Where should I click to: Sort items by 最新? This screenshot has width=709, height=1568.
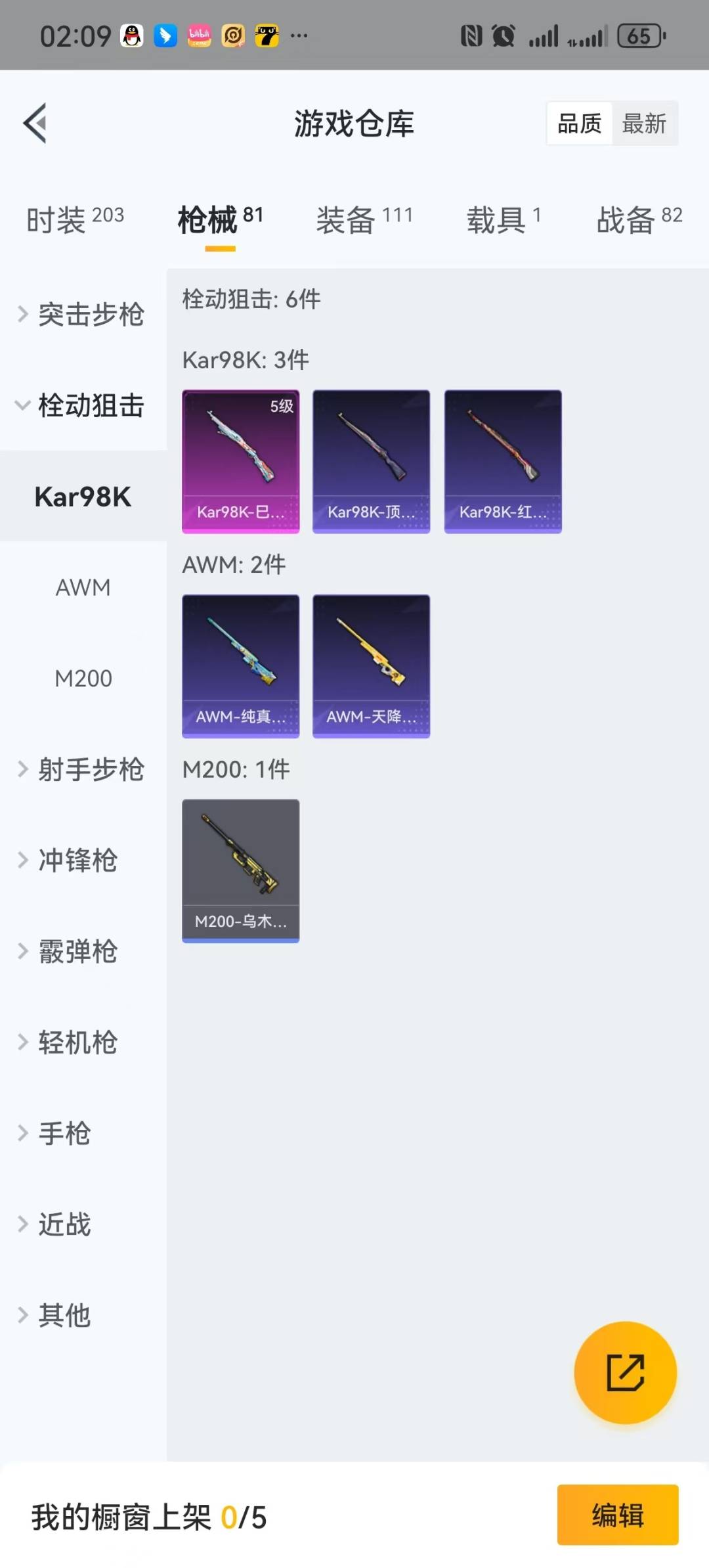coord(644,123)
